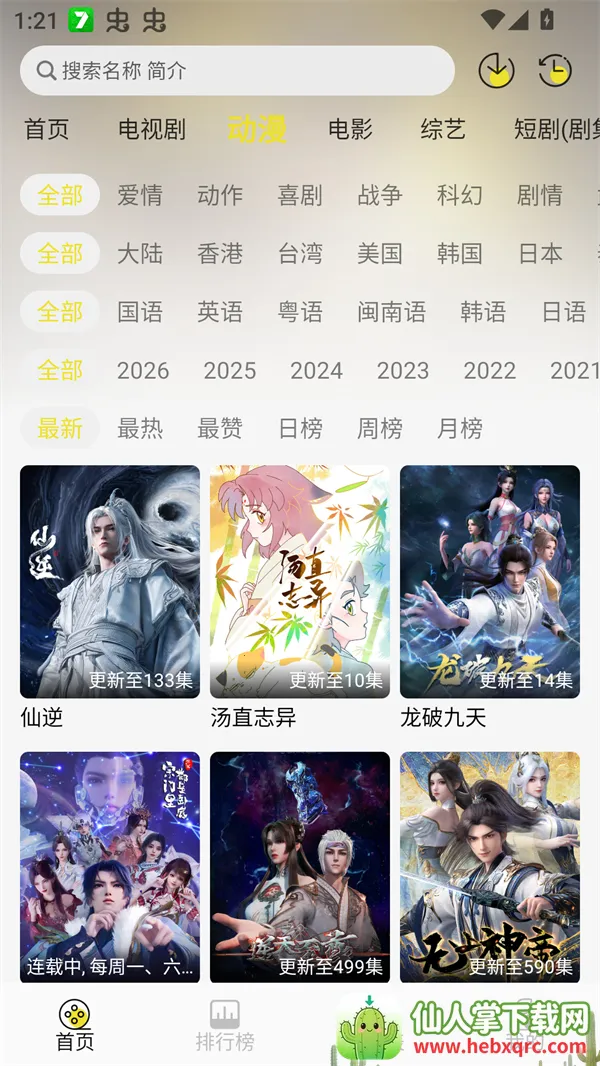This screenshot has height=1066, width=600.
Task: Switch to the 综艺 tab
Action: [x=443, y=129]
